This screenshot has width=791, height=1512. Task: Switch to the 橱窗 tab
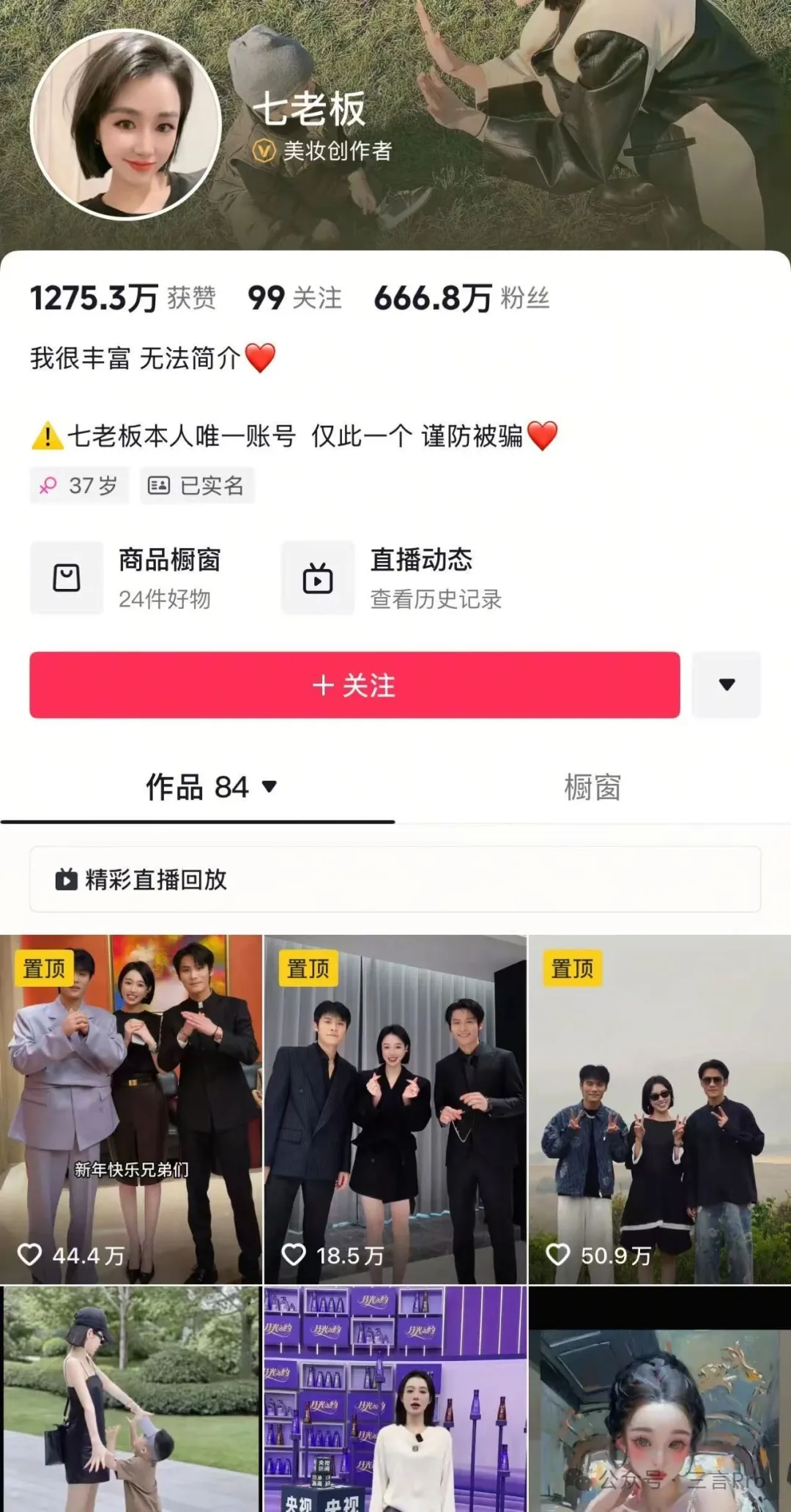592,787
